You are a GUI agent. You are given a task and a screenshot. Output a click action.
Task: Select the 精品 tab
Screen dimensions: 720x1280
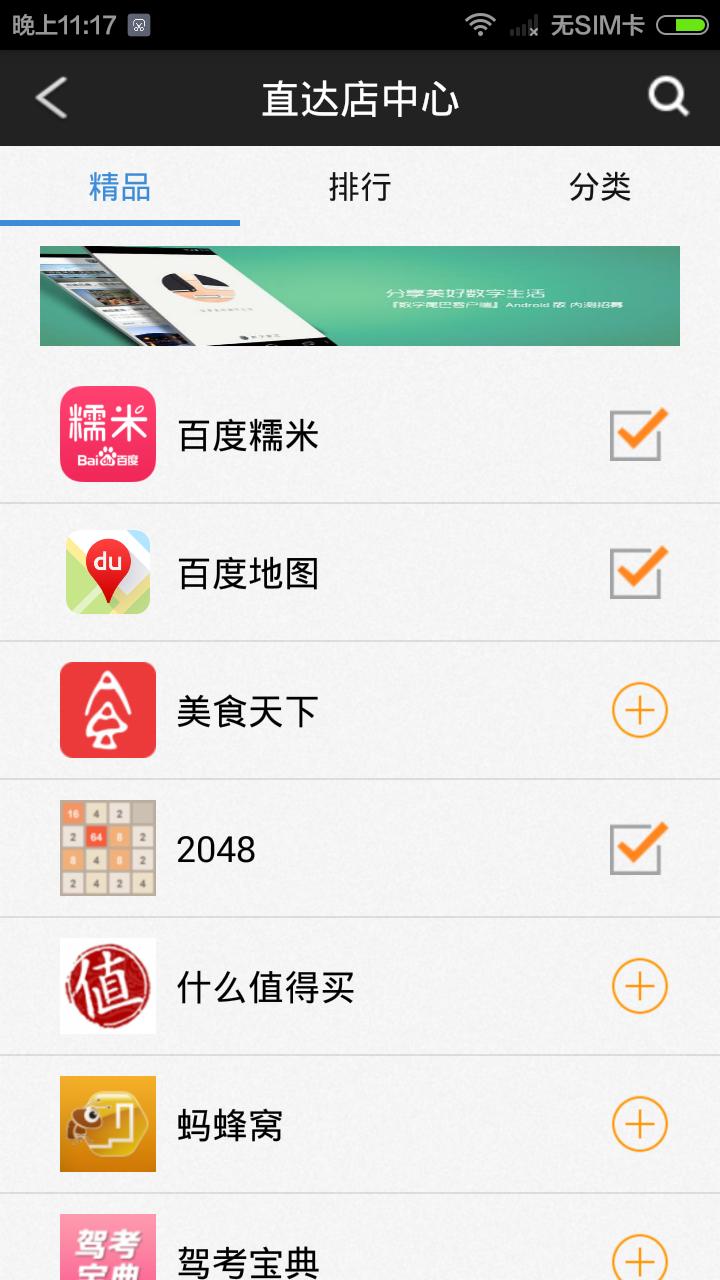pos(120,187)
